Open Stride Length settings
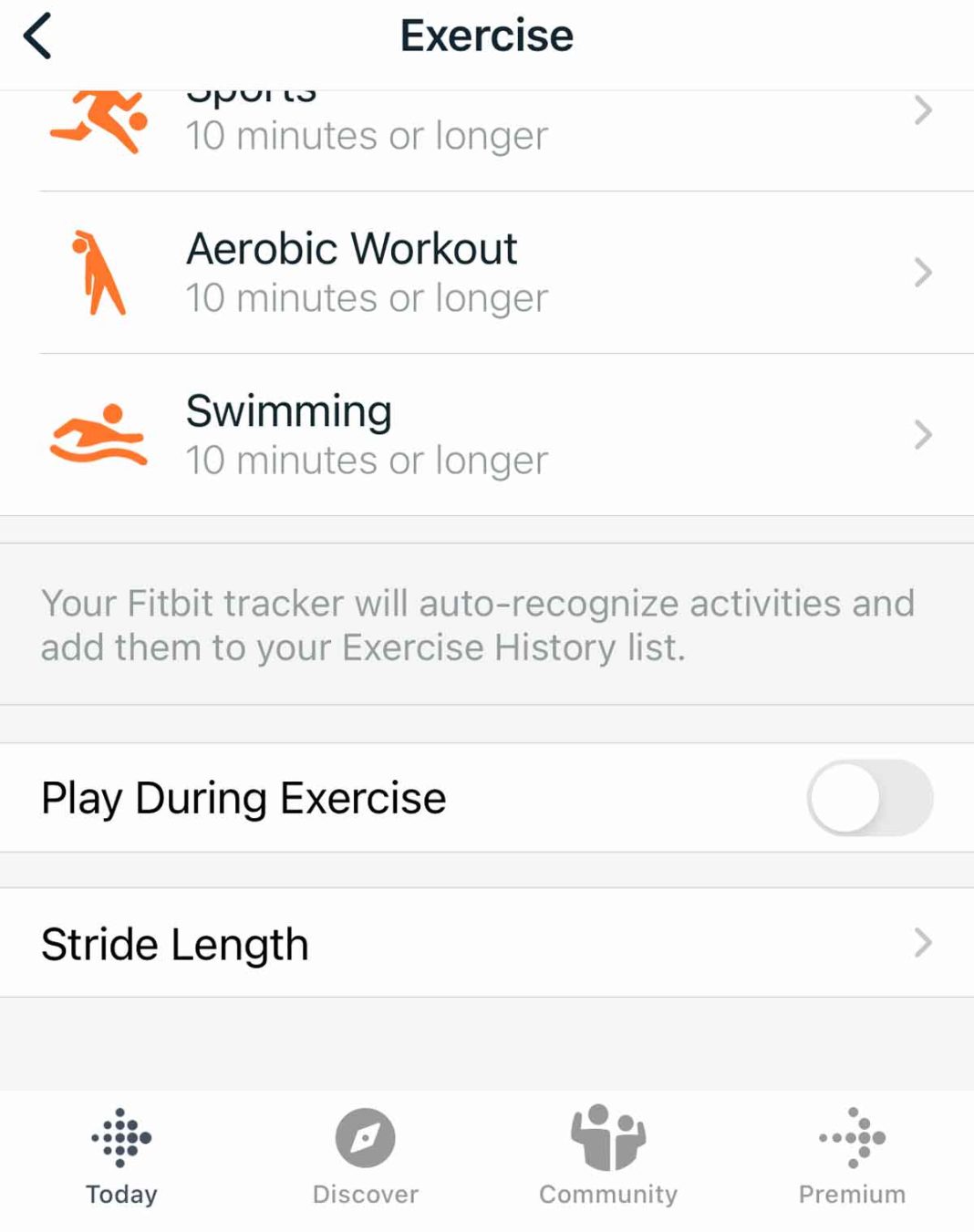The width and height of the screenshot is (974, 1232). [x=365, y=943]
